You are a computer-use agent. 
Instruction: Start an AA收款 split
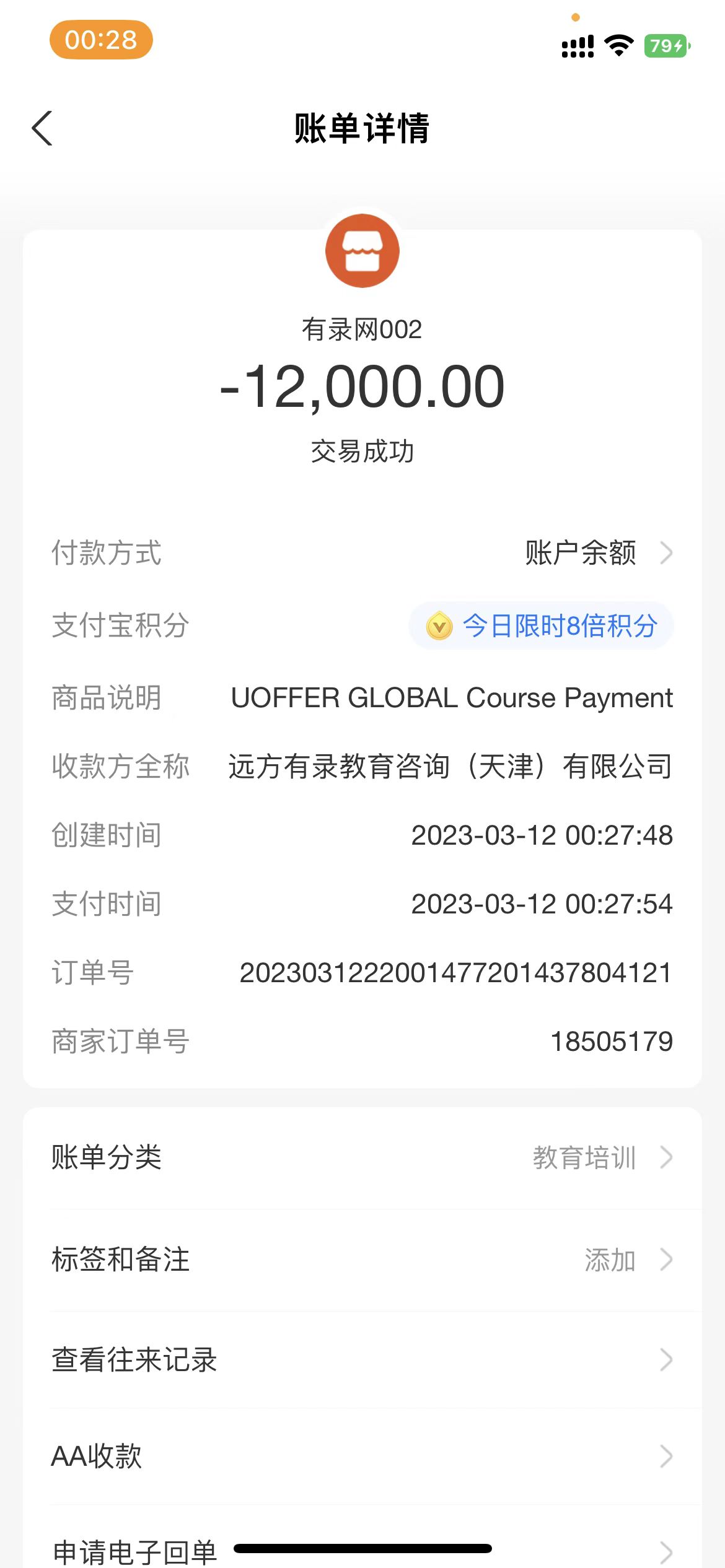tap(362, 1457)
